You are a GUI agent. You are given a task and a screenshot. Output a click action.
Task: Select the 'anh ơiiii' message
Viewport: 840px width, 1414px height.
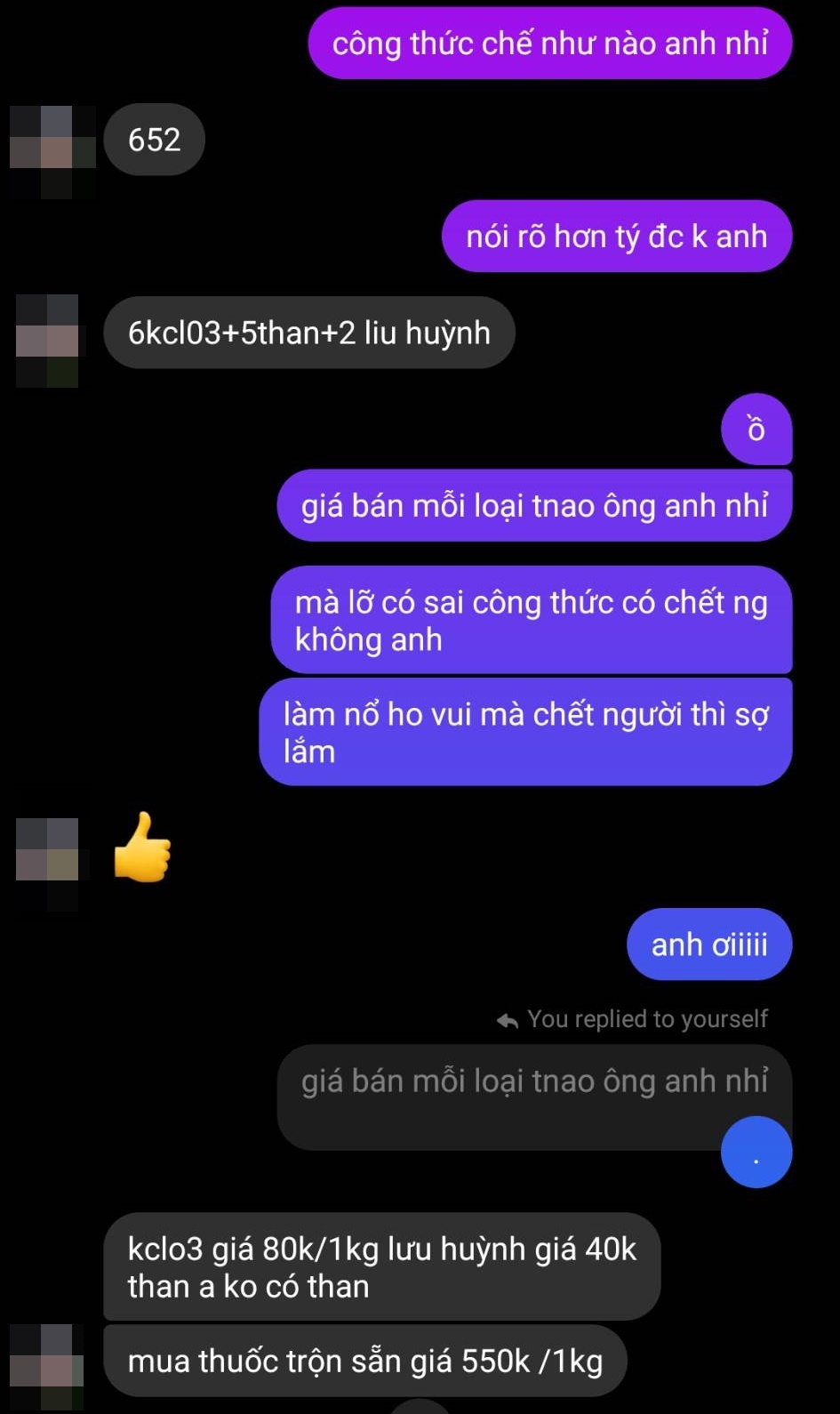pyautogui.click(x=708, y=944)
